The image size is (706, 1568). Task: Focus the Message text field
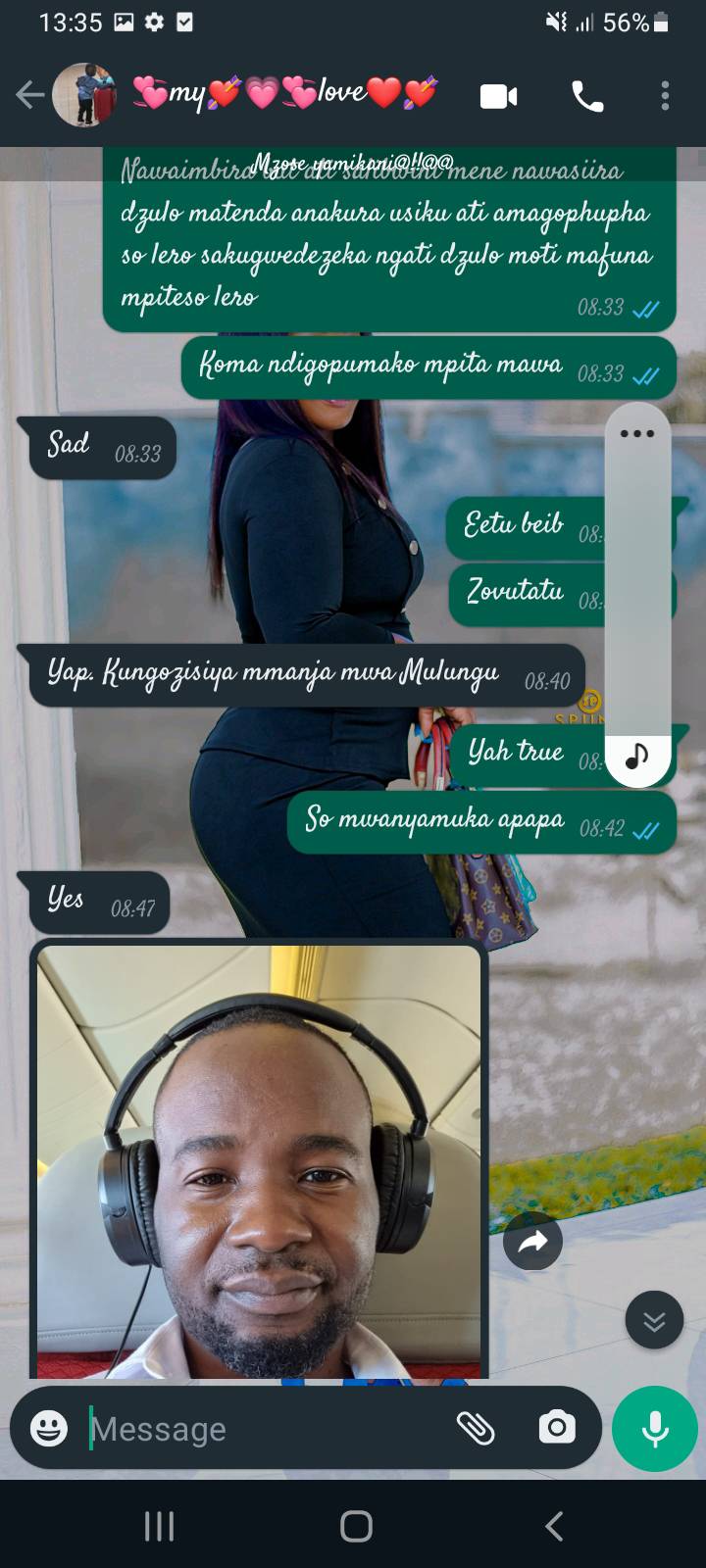point(265,1429)
